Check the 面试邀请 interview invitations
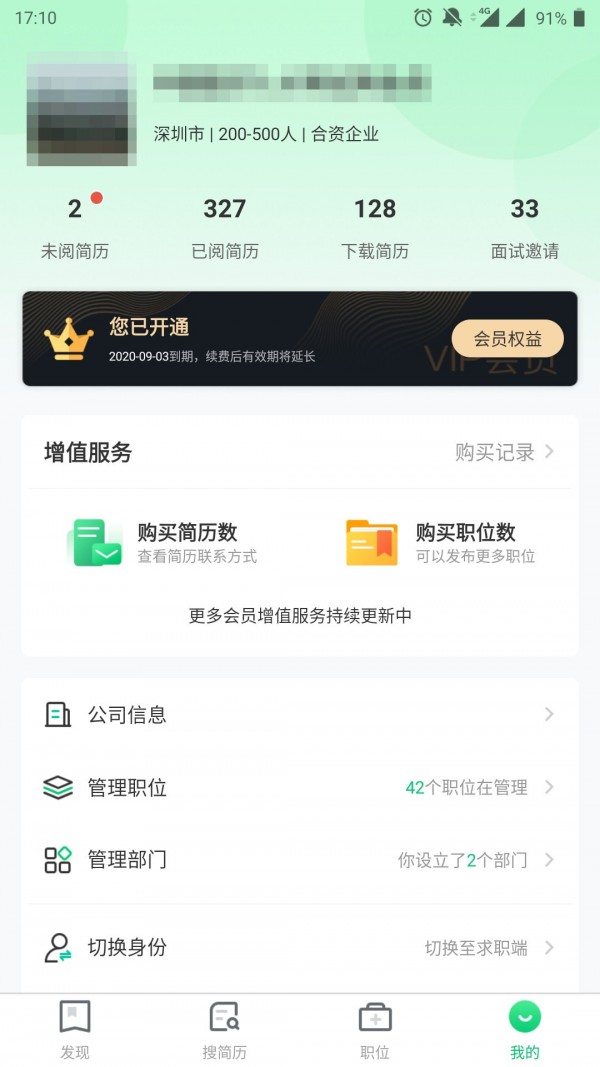600x1067 pixels. tap(525, 227)
